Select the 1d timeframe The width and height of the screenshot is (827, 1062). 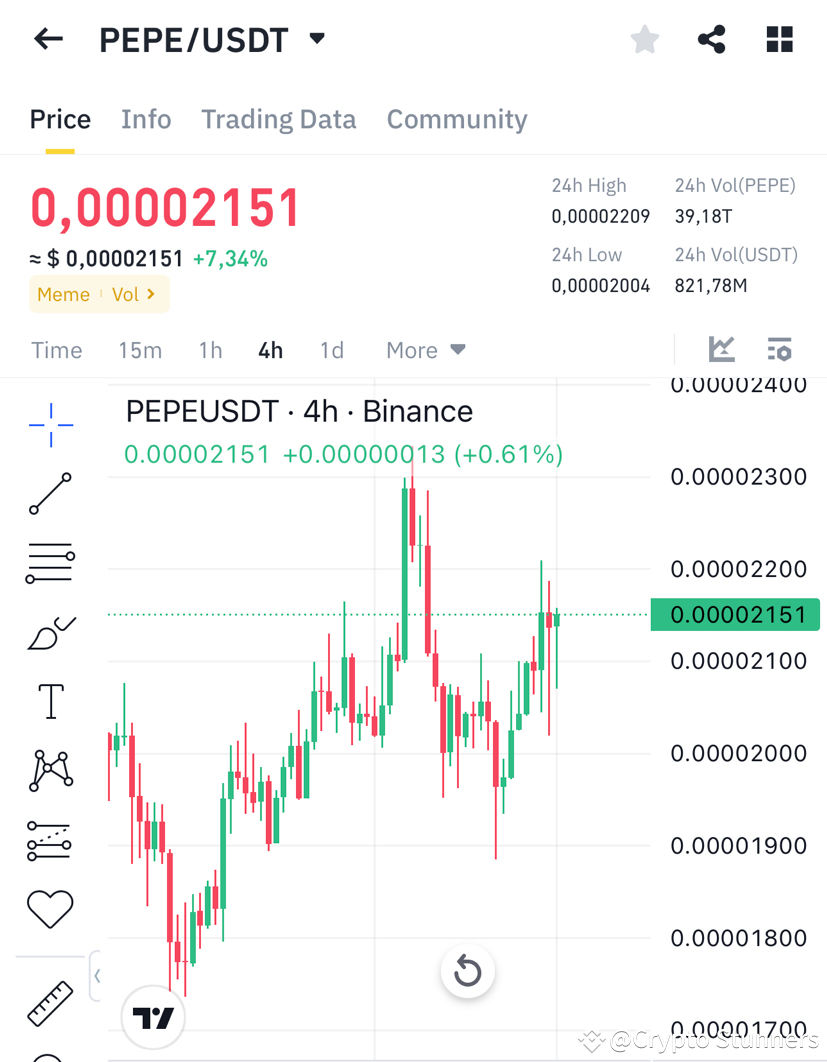(x=331, y=350)
